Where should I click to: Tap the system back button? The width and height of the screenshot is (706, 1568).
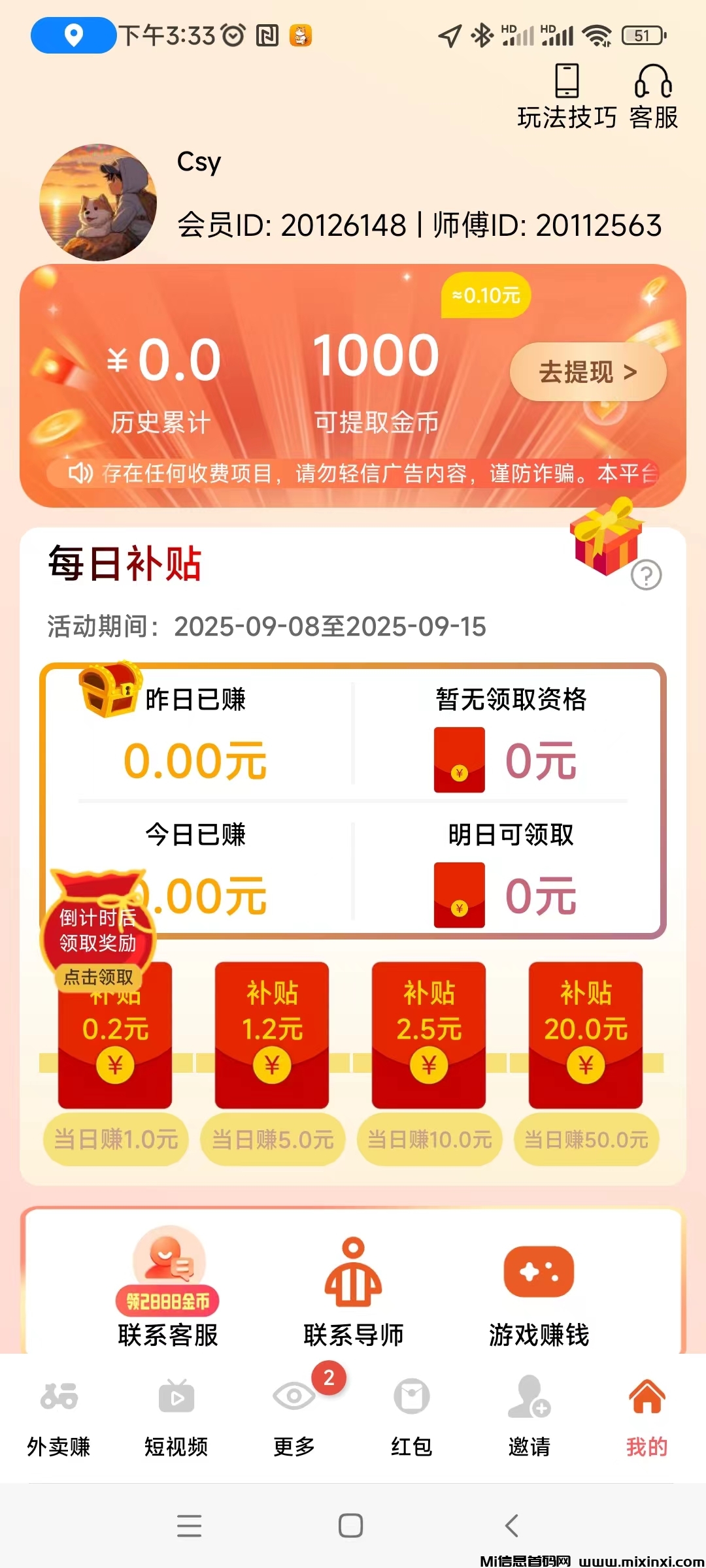(512, 1526)
